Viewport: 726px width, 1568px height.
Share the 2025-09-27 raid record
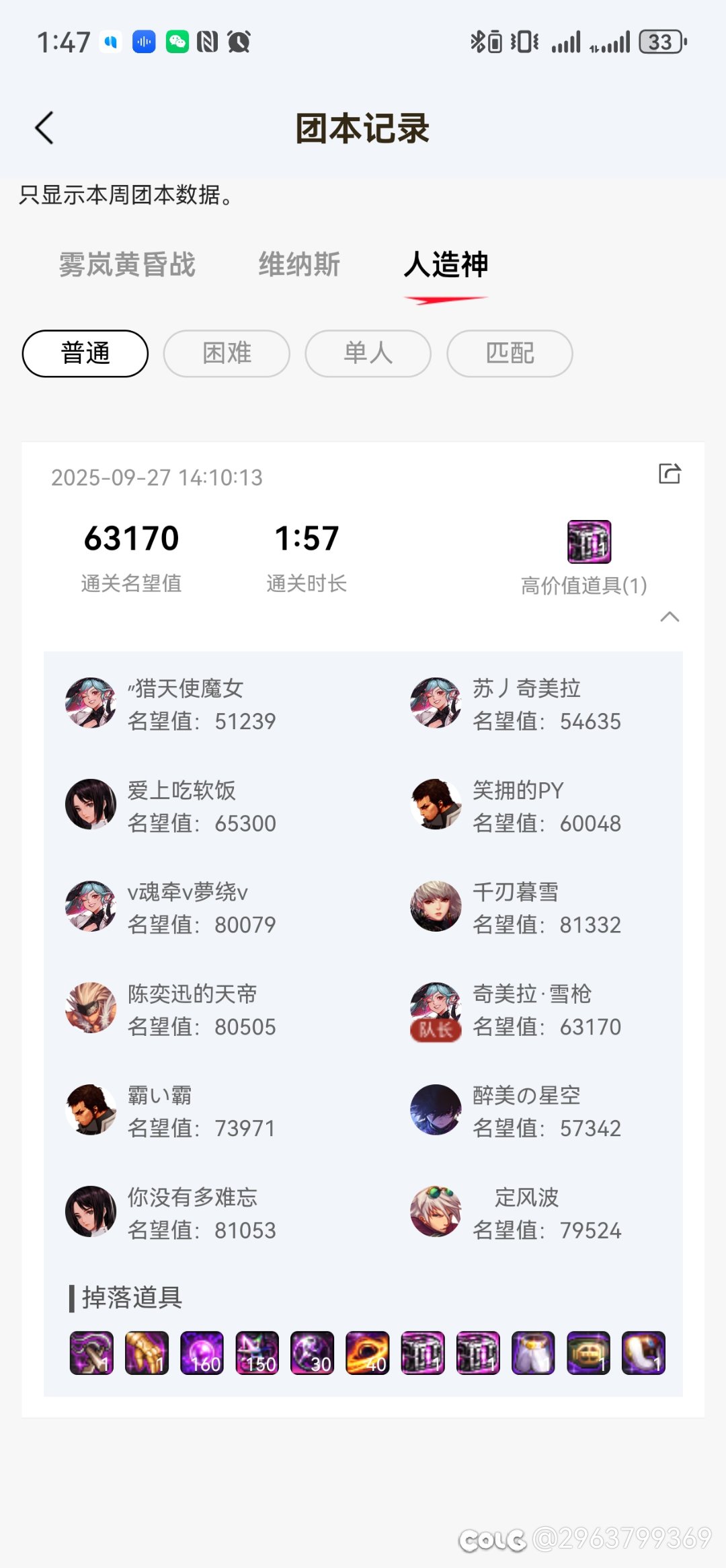click(670, 474)
